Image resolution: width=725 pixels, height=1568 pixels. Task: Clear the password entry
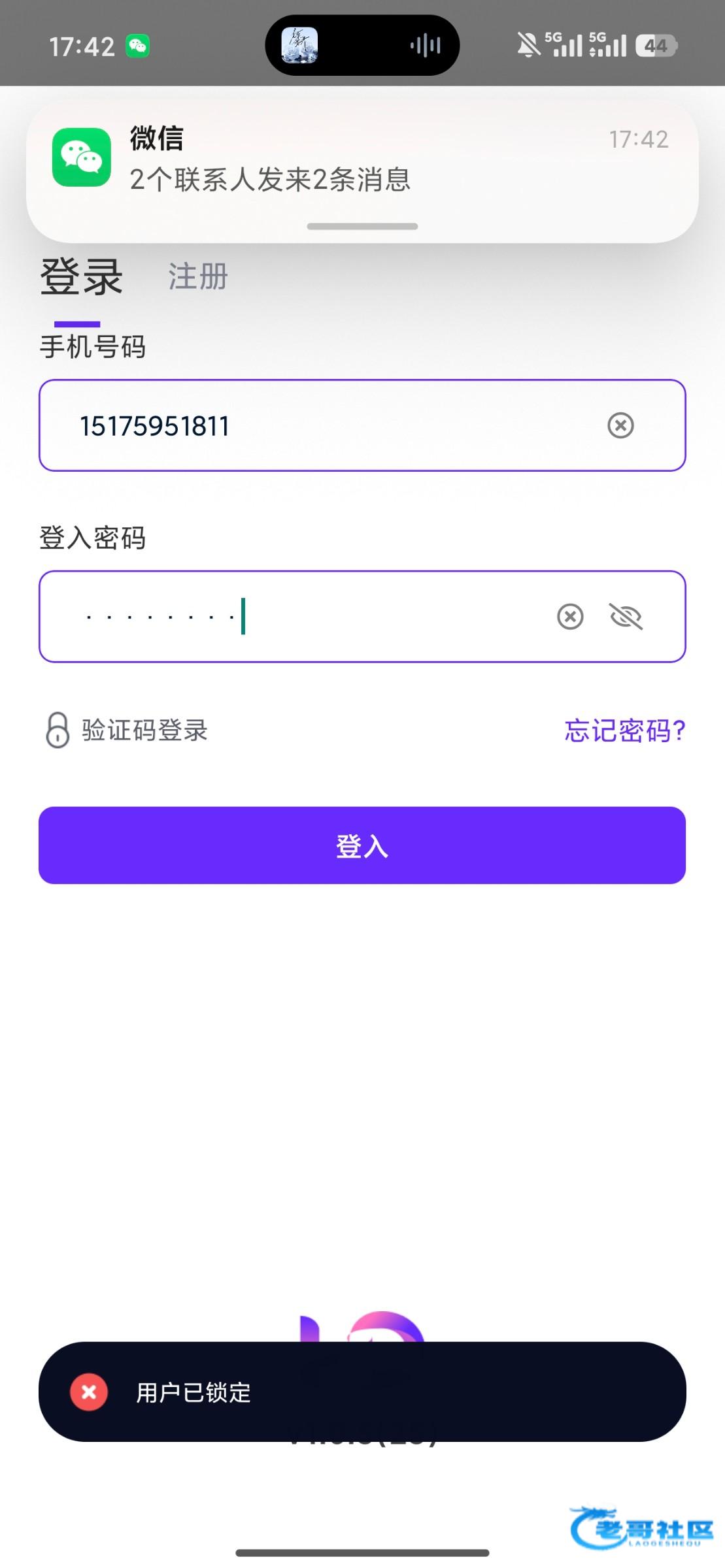point(570,617)
